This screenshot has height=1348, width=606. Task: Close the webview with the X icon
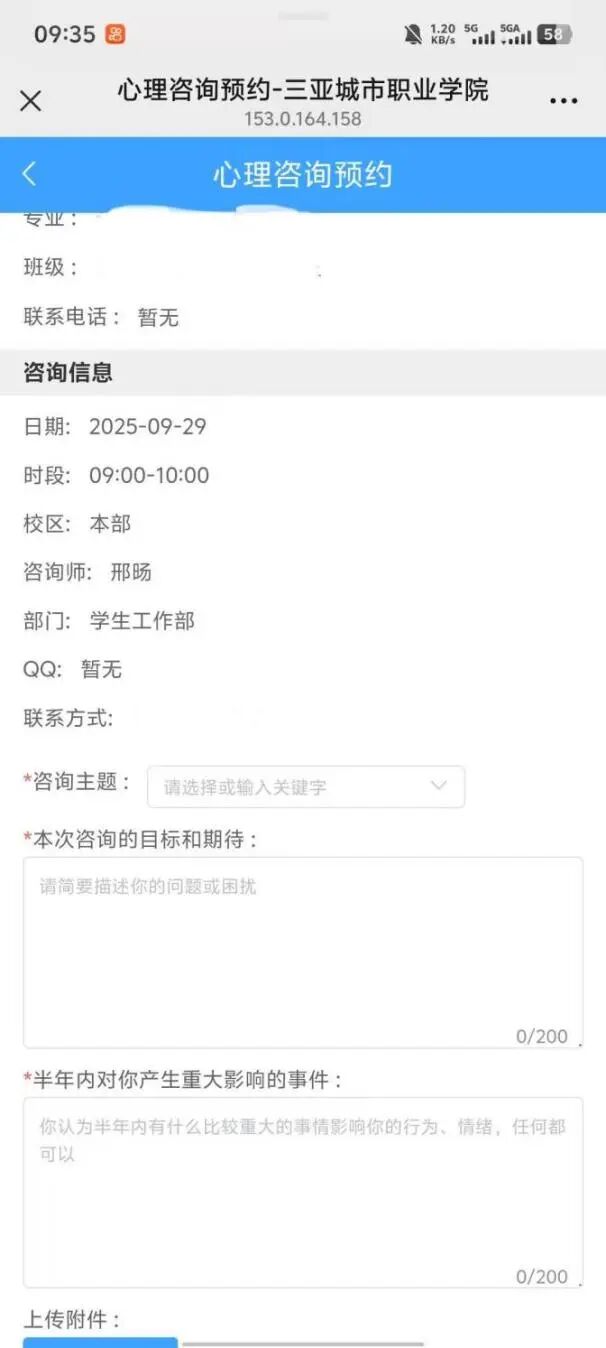pos(31,101)
